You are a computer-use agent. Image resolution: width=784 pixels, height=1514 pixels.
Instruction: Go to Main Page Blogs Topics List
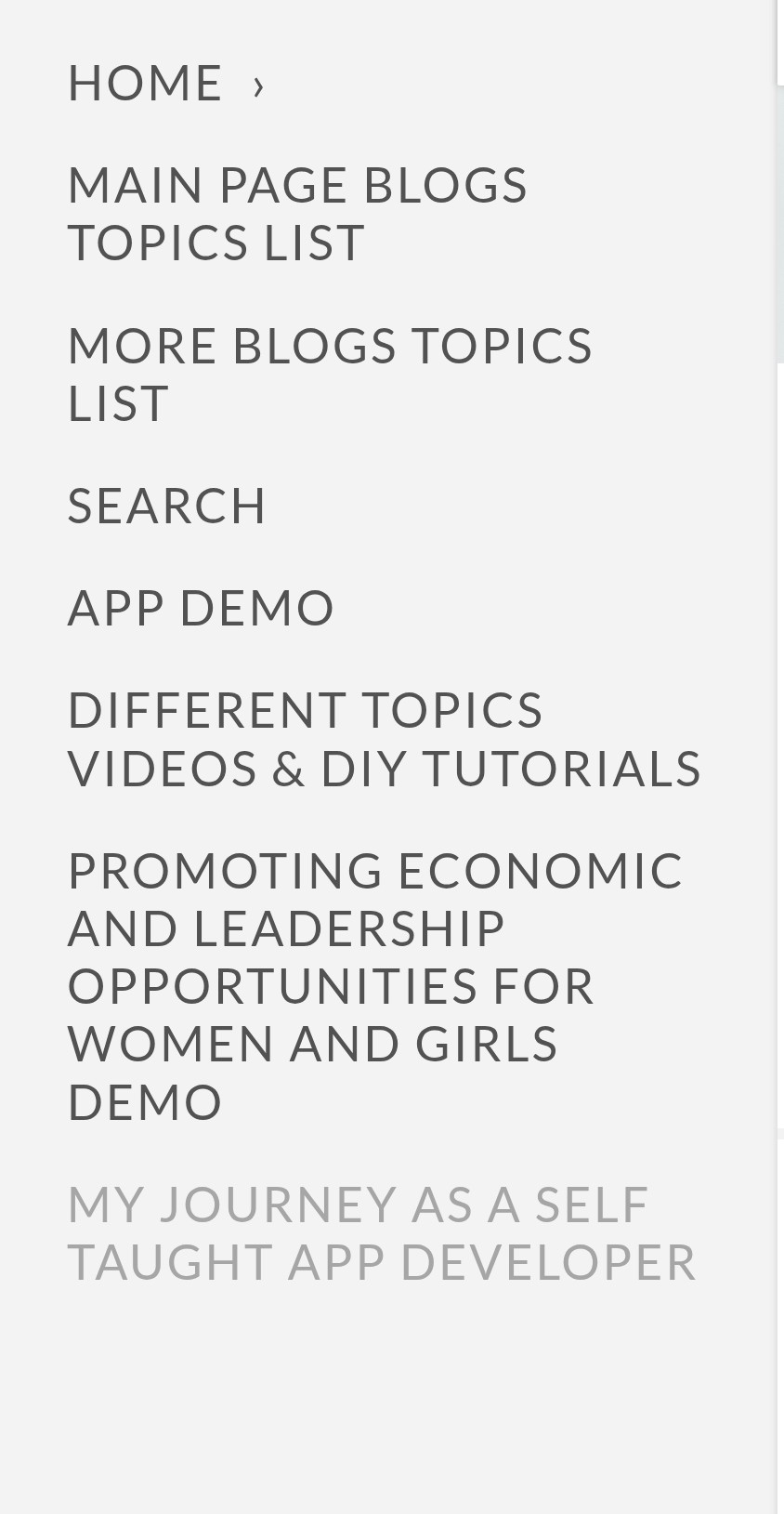pyautogui.click(x=297, y=214)
